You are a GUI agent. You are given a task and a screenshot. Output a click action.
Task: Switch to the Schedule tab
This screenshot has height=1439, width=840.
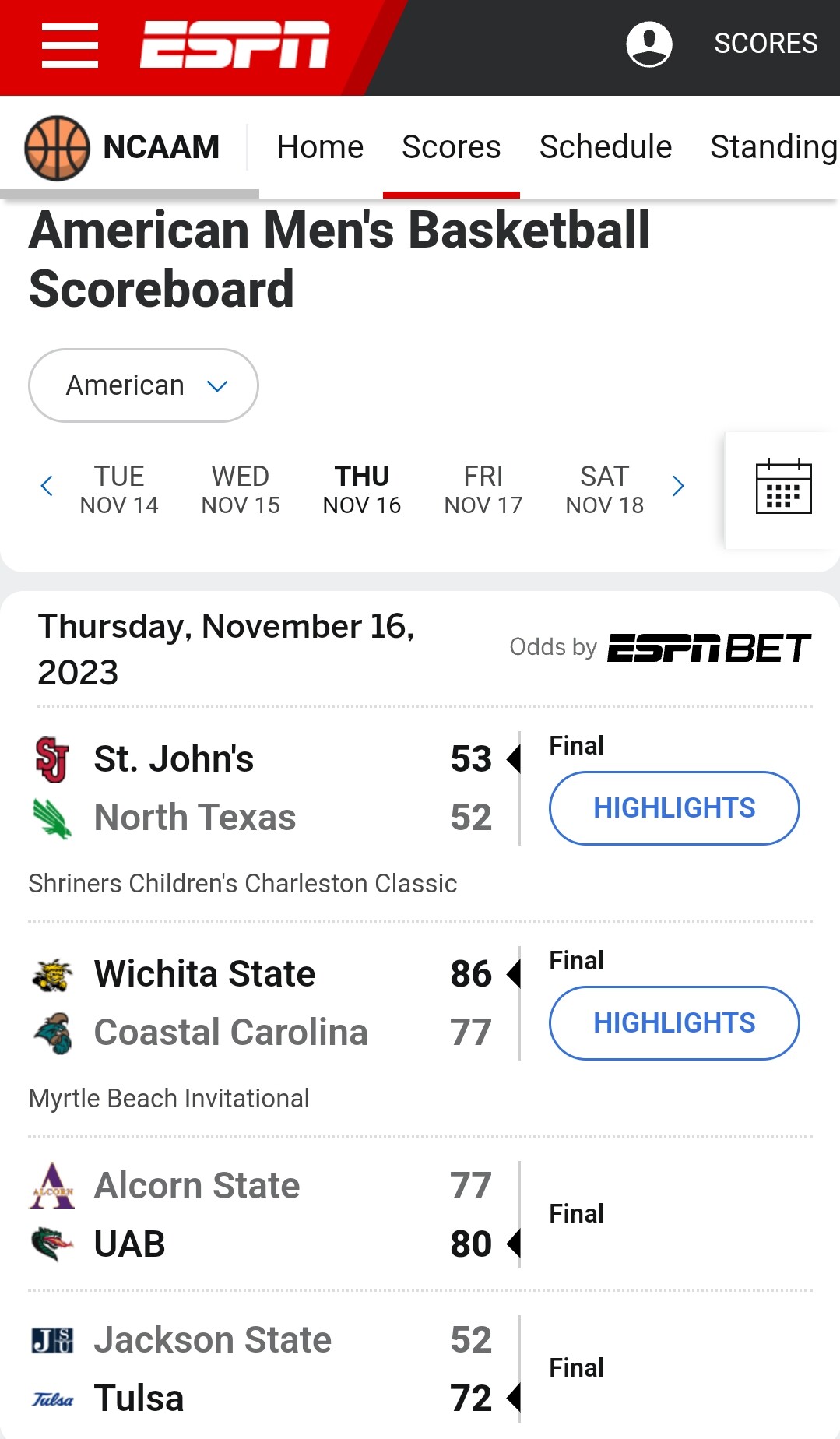606,146
